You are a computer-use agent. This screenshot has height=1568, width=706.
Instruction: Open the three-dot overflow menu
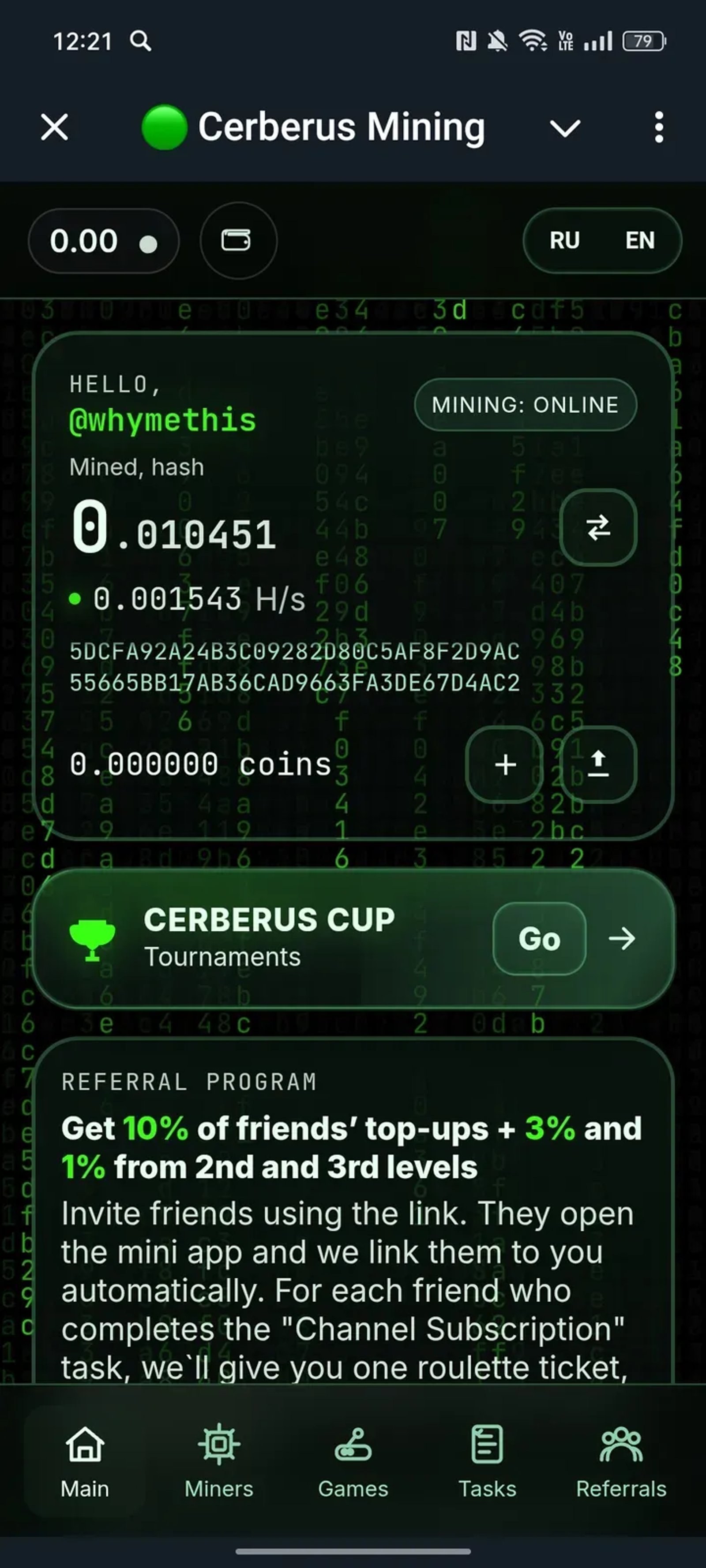[x=658, y=128]
